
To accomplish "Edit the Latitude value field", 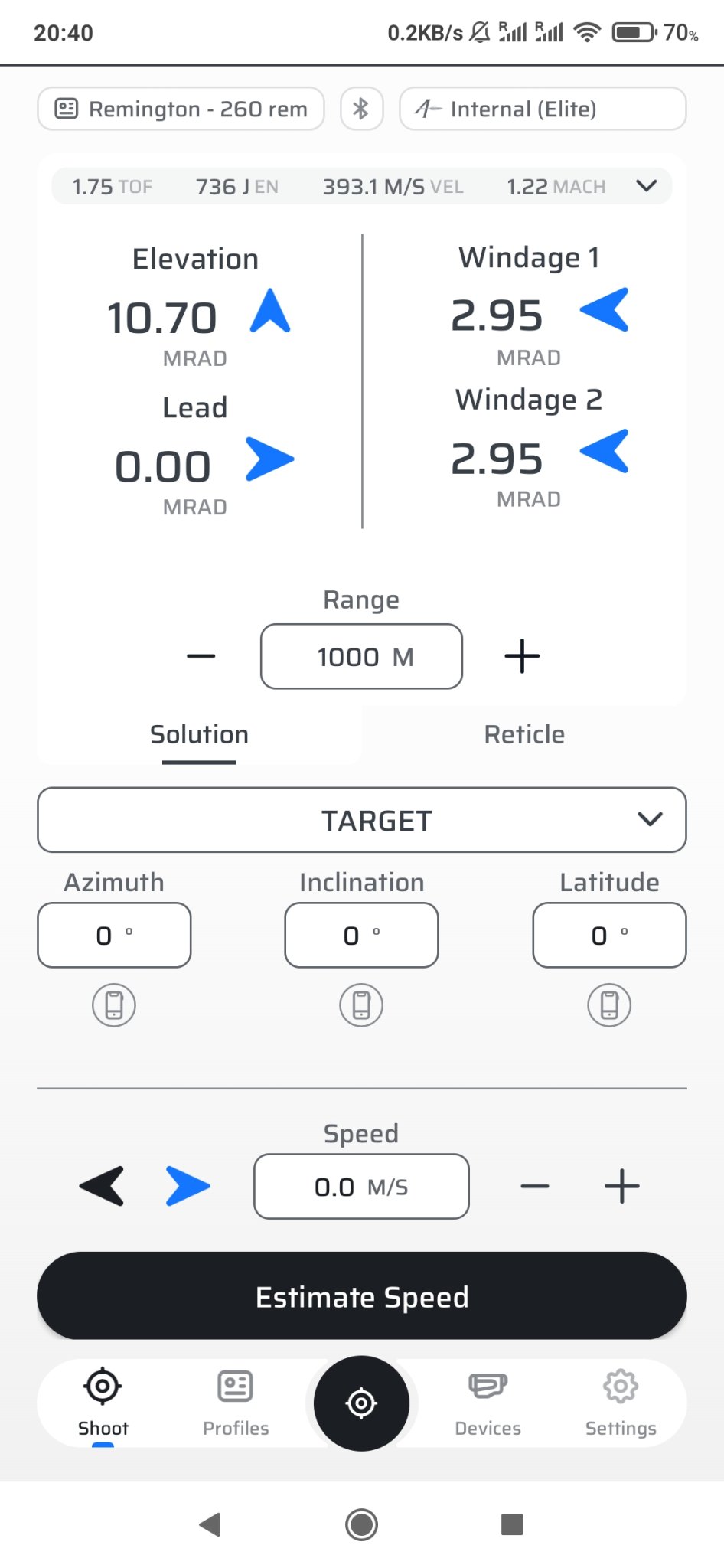I will (x=609, y=935).
